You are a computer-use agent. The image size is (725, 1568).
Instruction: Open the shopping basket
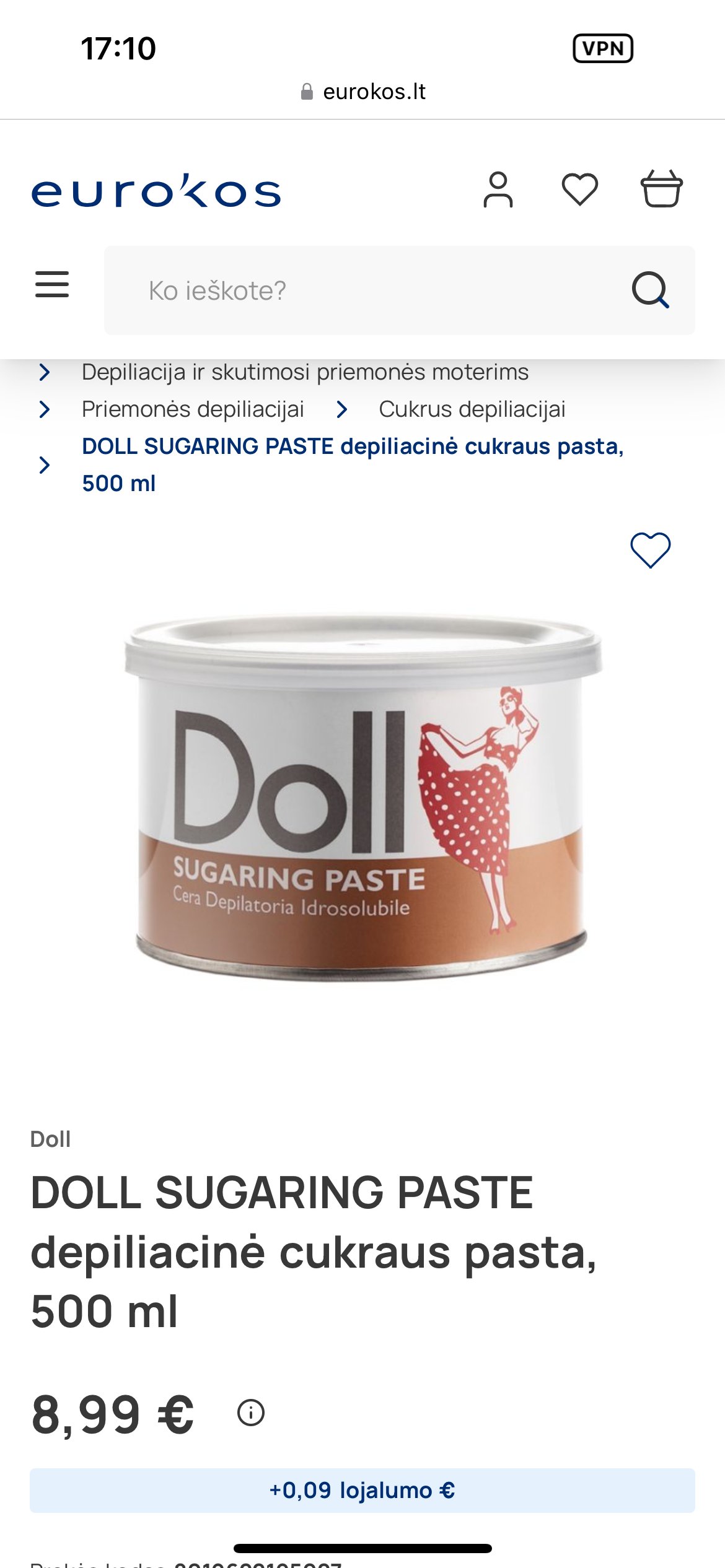[661, 188]
